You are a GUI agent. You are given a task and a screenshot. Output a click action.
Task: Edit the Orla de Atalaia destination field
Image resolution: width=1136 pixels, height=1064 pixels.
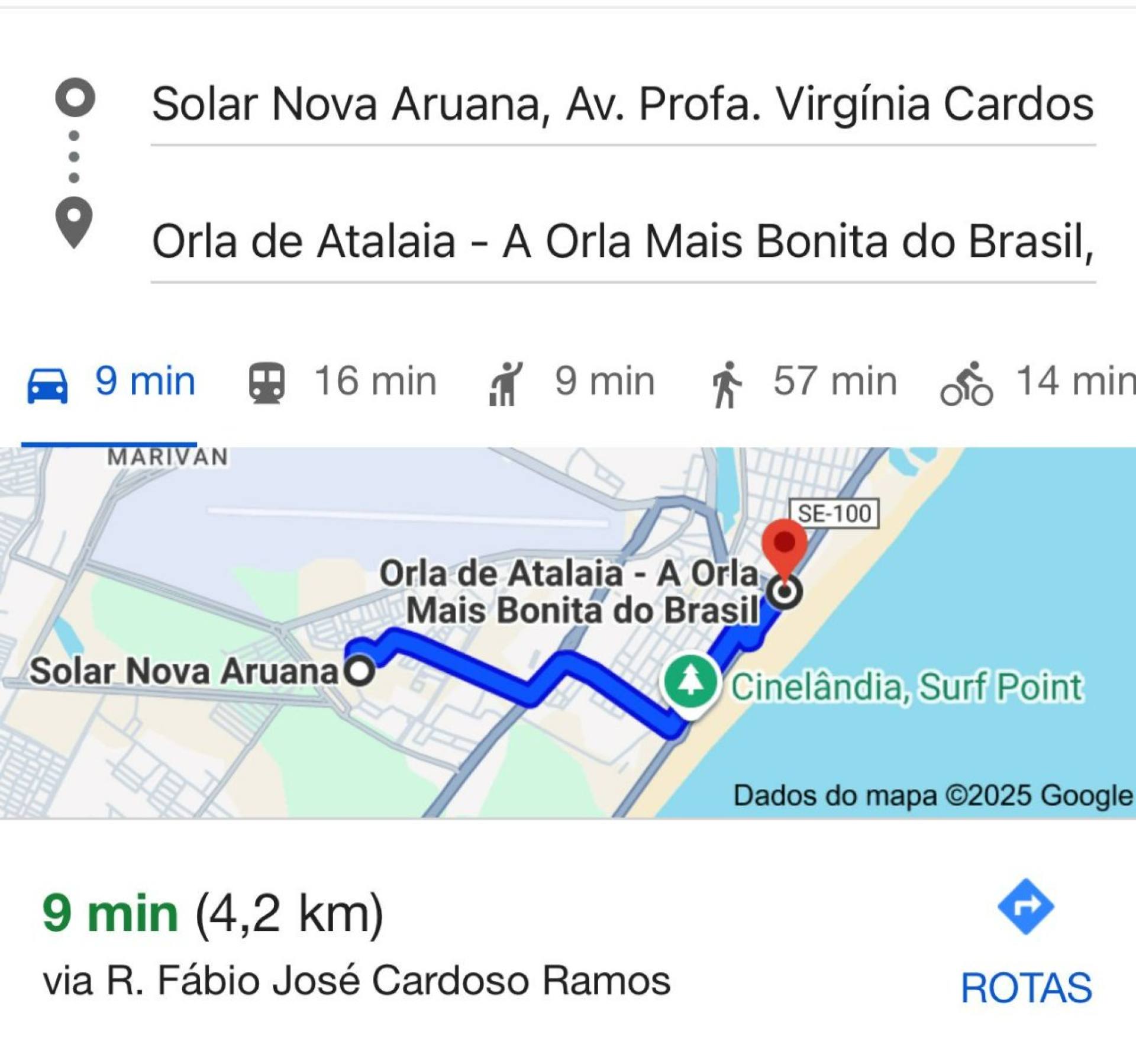coord(621,241)
